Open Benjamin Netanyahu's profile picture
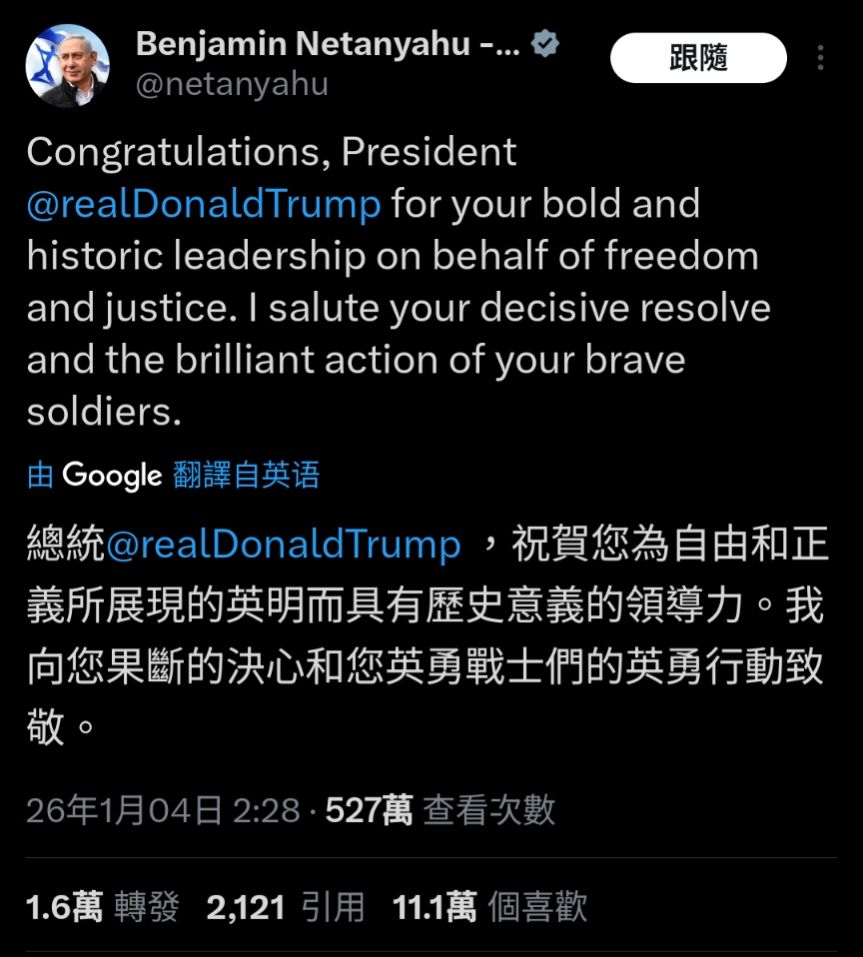The height and width of the screenshot is (957, 863). pyautogui.click(x=68, y=66)
